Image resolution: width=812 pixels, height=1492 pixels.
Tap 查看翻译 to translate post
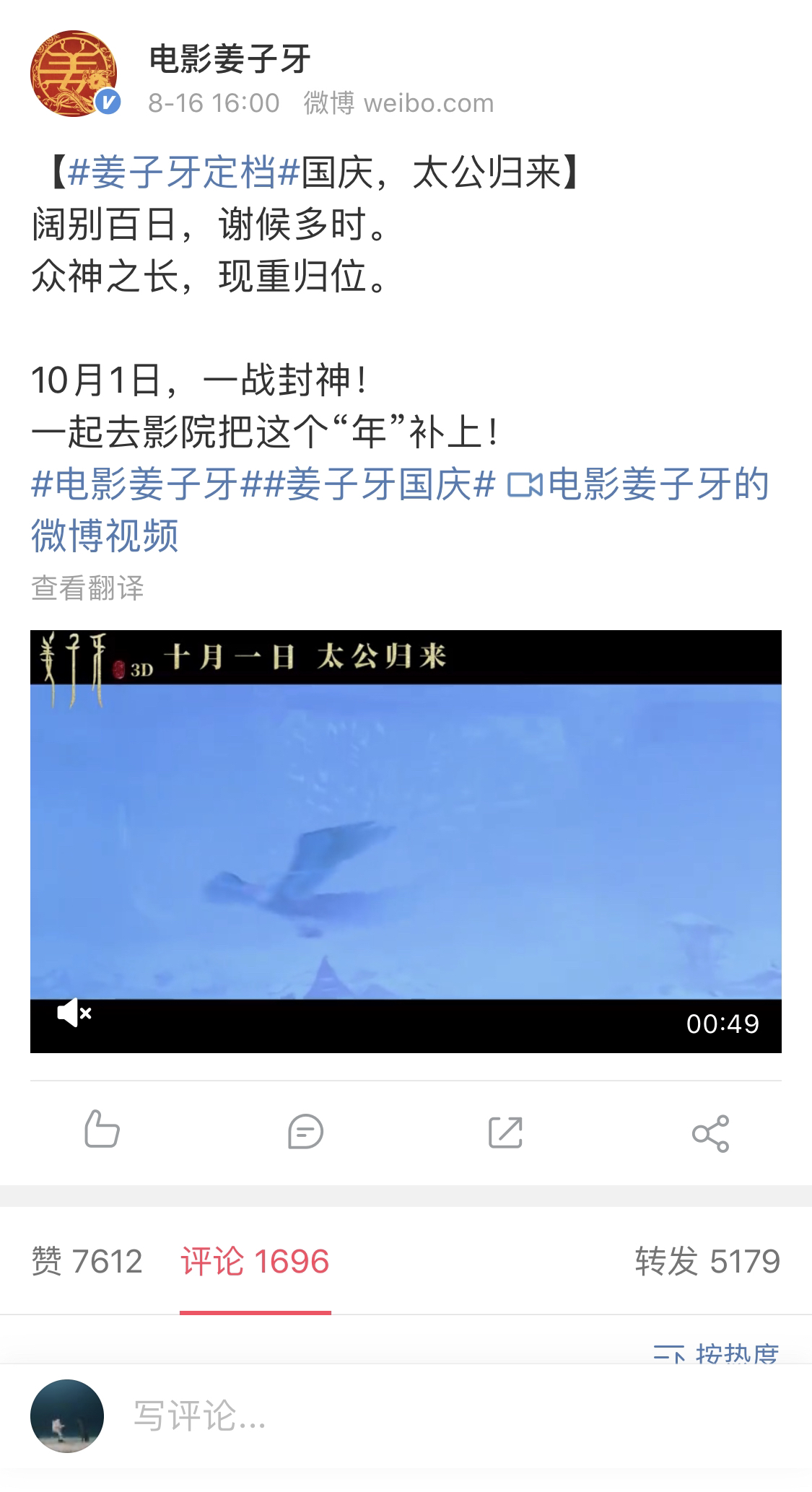point(87,588)
